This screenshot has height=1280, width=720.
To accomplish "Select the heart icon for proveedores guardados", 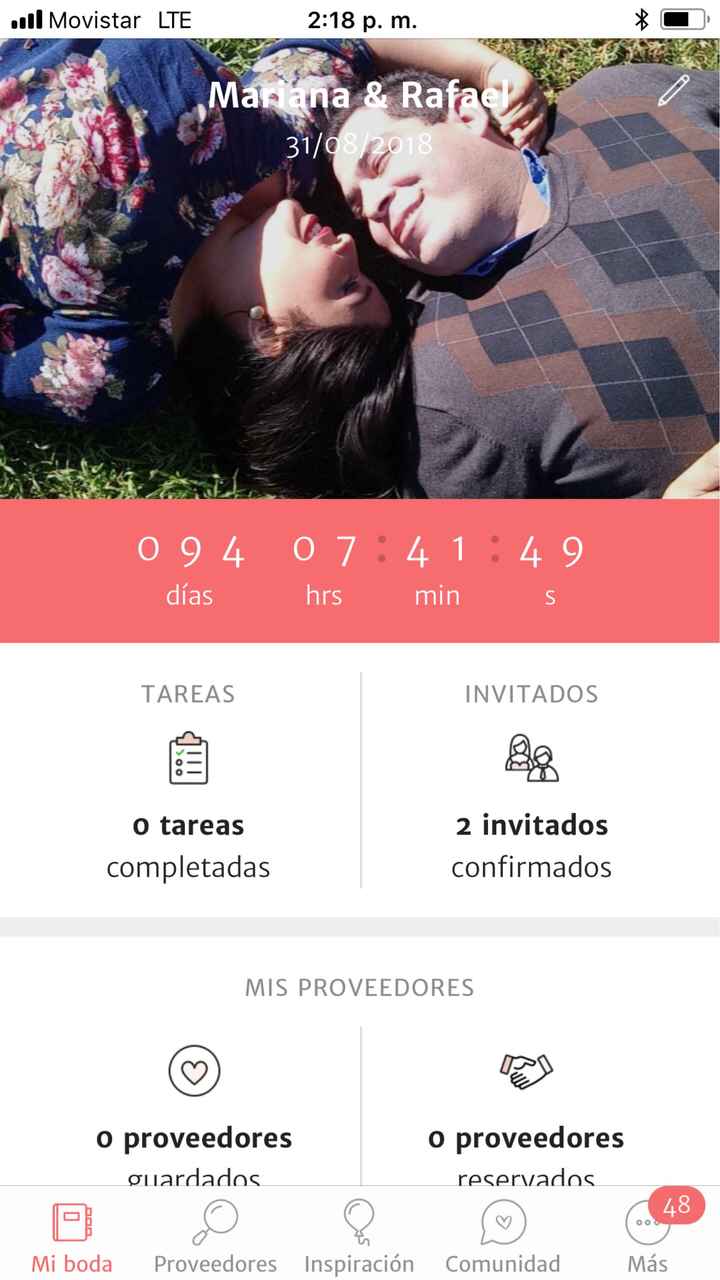I will (193, 1070).
